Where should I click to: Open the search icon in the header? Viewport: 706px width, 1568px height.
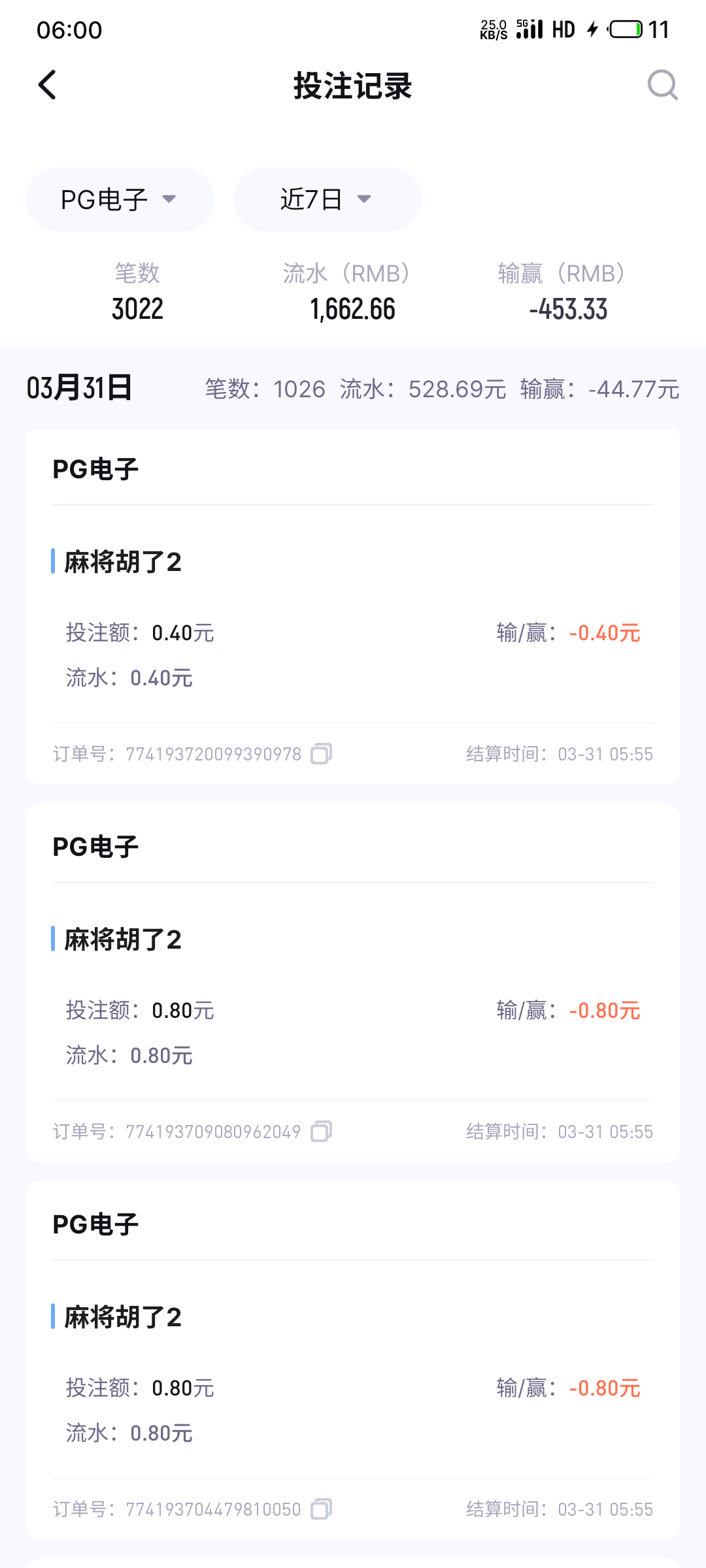662,85
